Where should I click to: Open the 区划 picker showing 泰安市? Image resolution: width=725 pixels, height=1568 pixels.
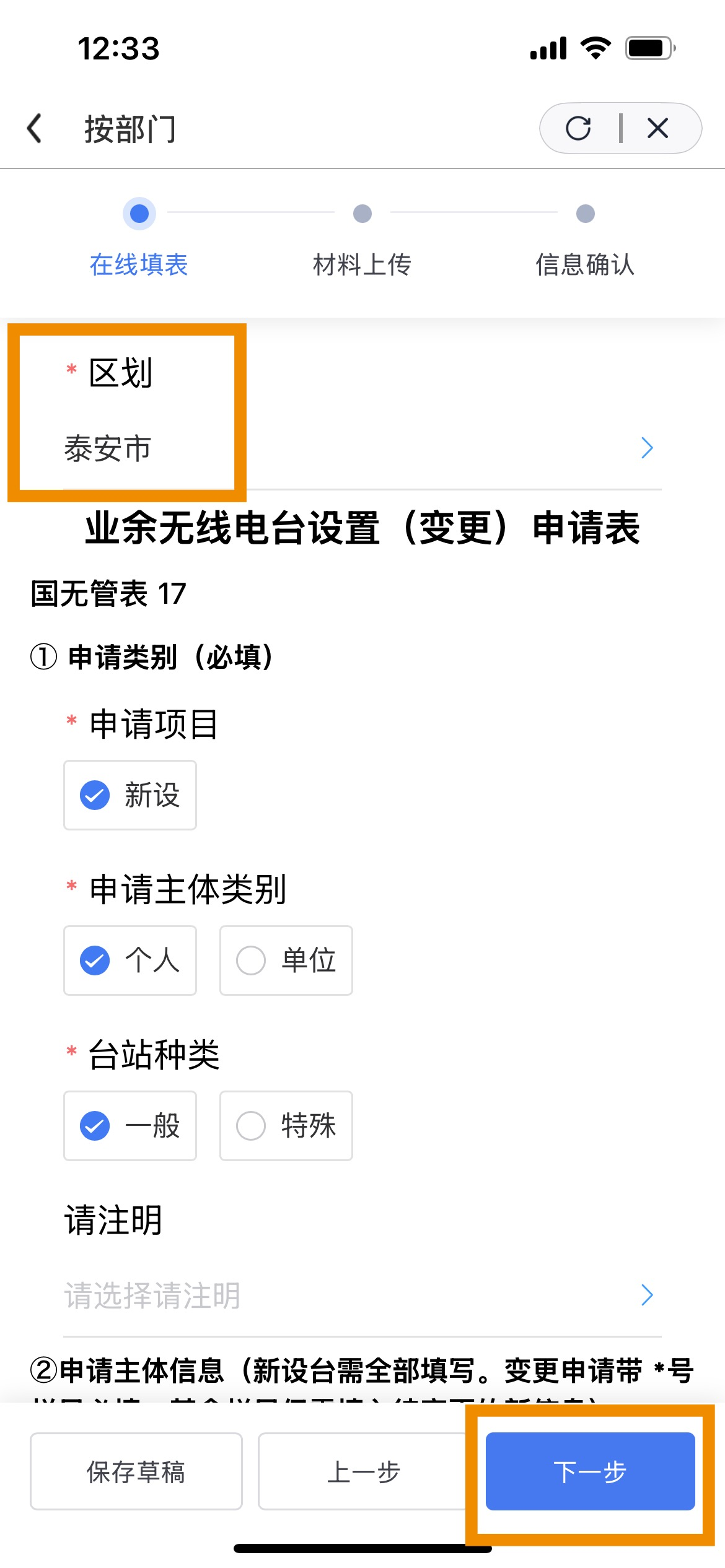(x=362, y=448)
